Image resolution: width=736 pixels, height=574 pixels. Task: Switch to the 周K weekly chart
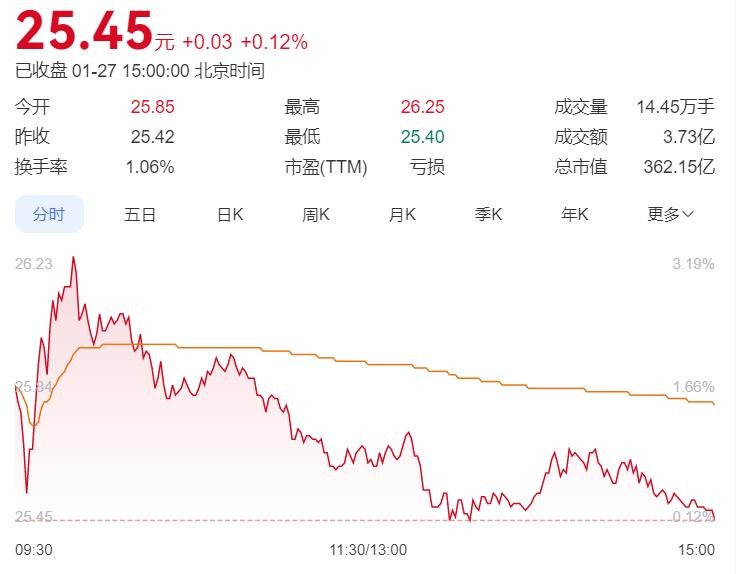tap(316, 214)
